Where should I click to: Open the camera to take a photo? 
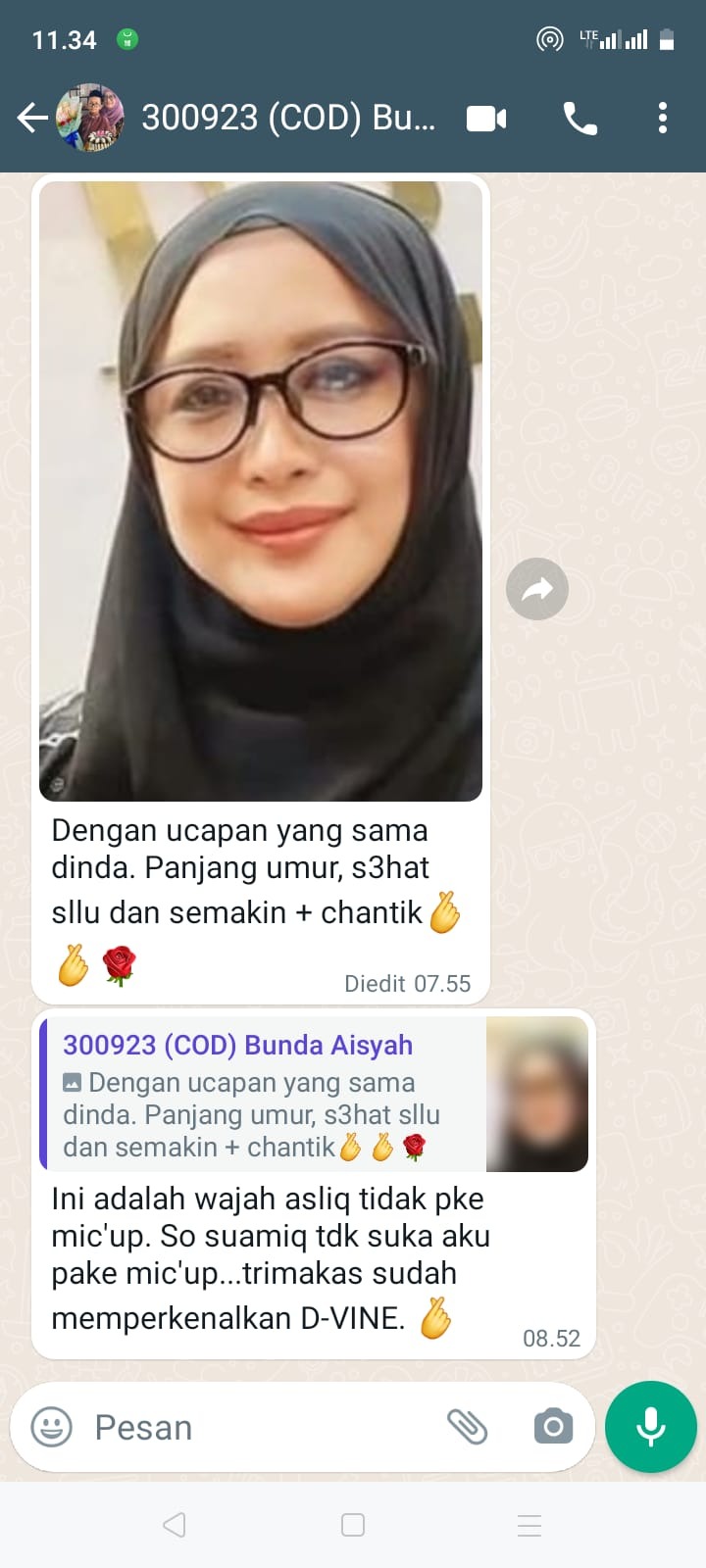[553, 1427]
